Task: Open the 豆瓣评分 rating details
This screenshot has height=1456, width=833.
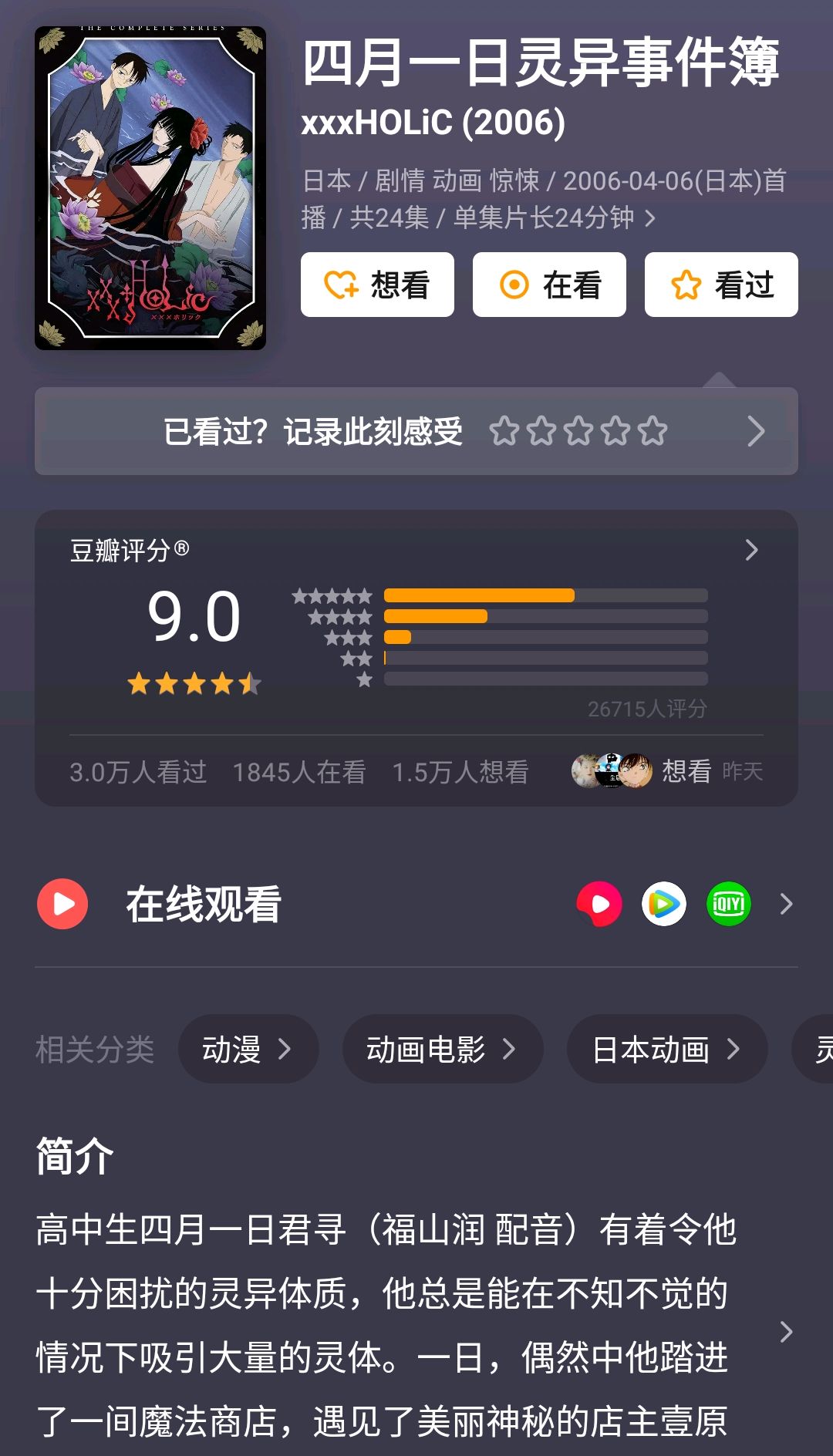Action: (x=751, y=550)
